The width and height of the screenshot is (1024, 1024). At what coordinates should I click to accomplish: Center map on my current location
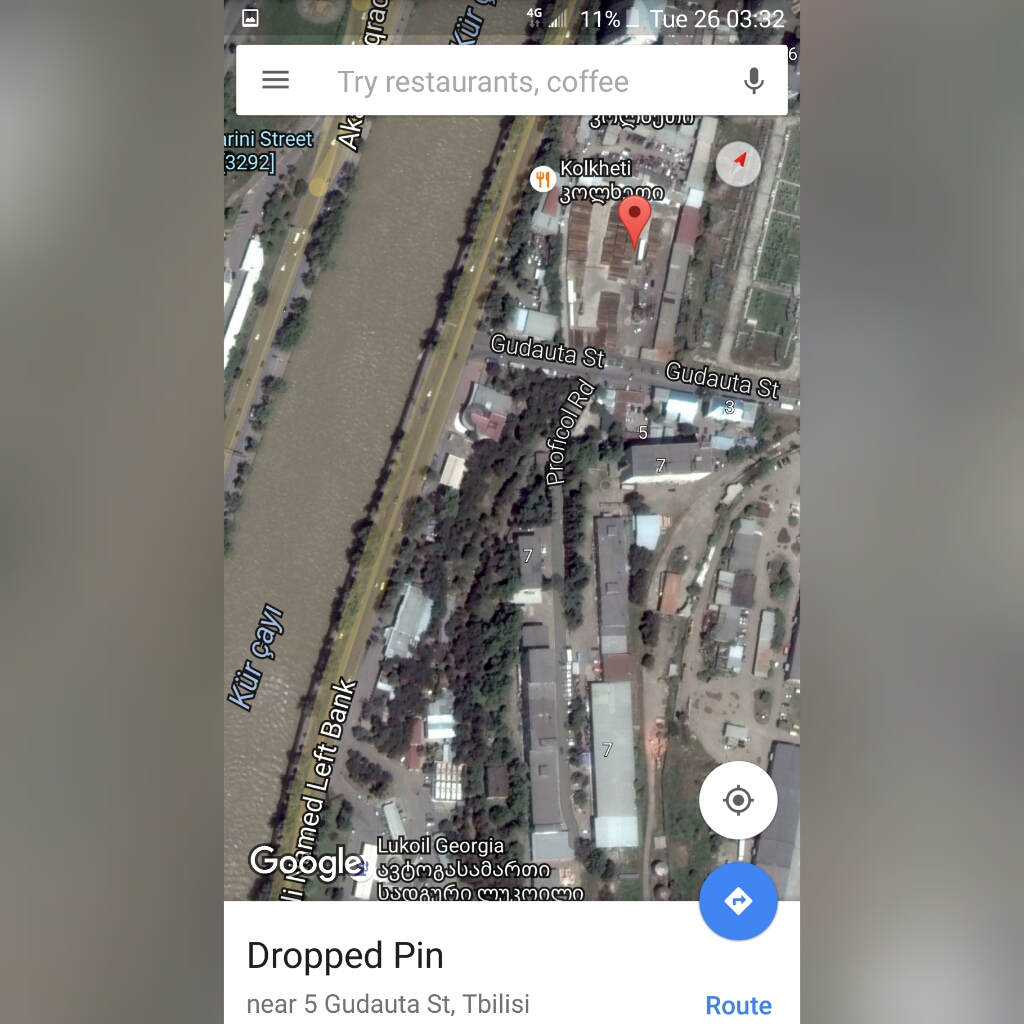pyautogui.click(x=738, y=800)
